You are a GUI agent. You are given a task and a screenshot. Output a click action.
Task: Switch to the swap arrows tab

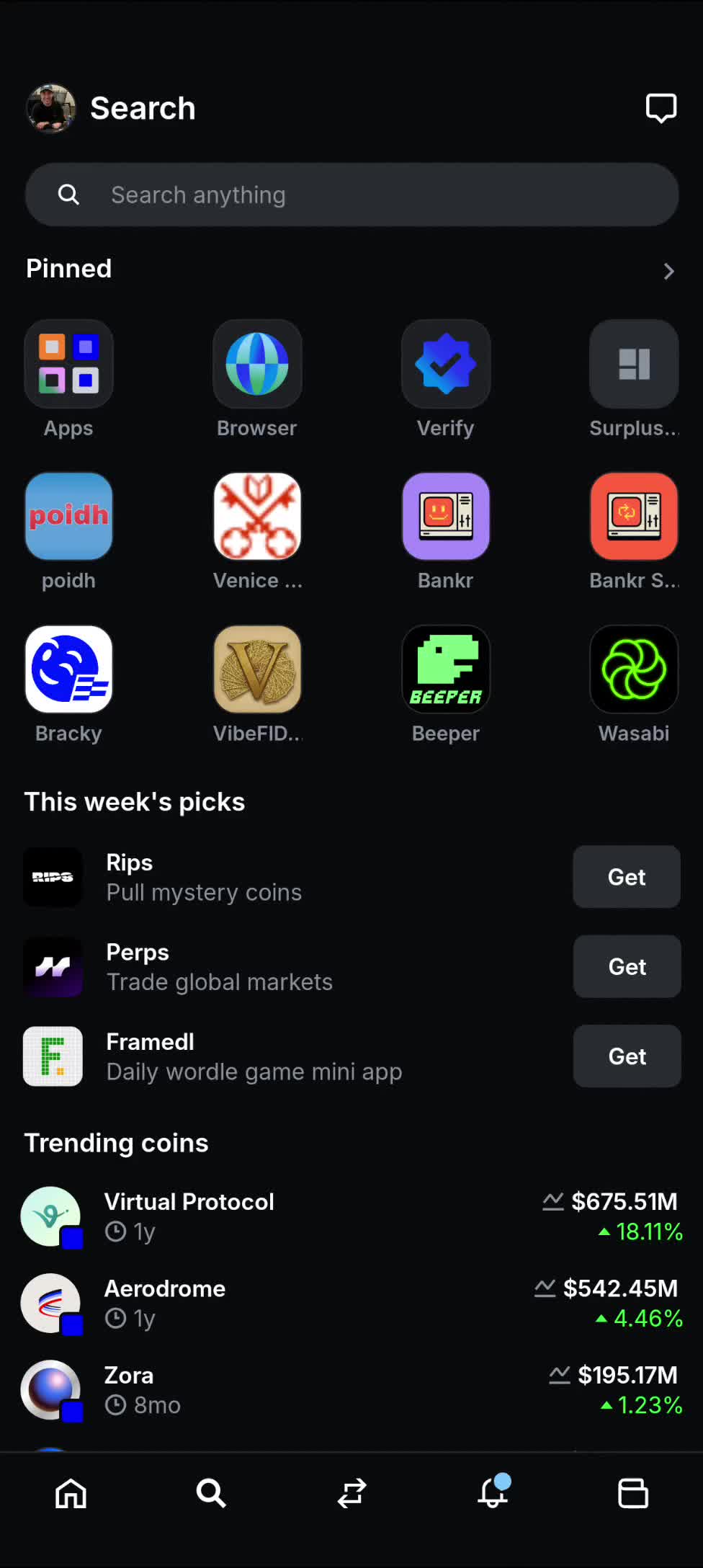click(351, 1494)
